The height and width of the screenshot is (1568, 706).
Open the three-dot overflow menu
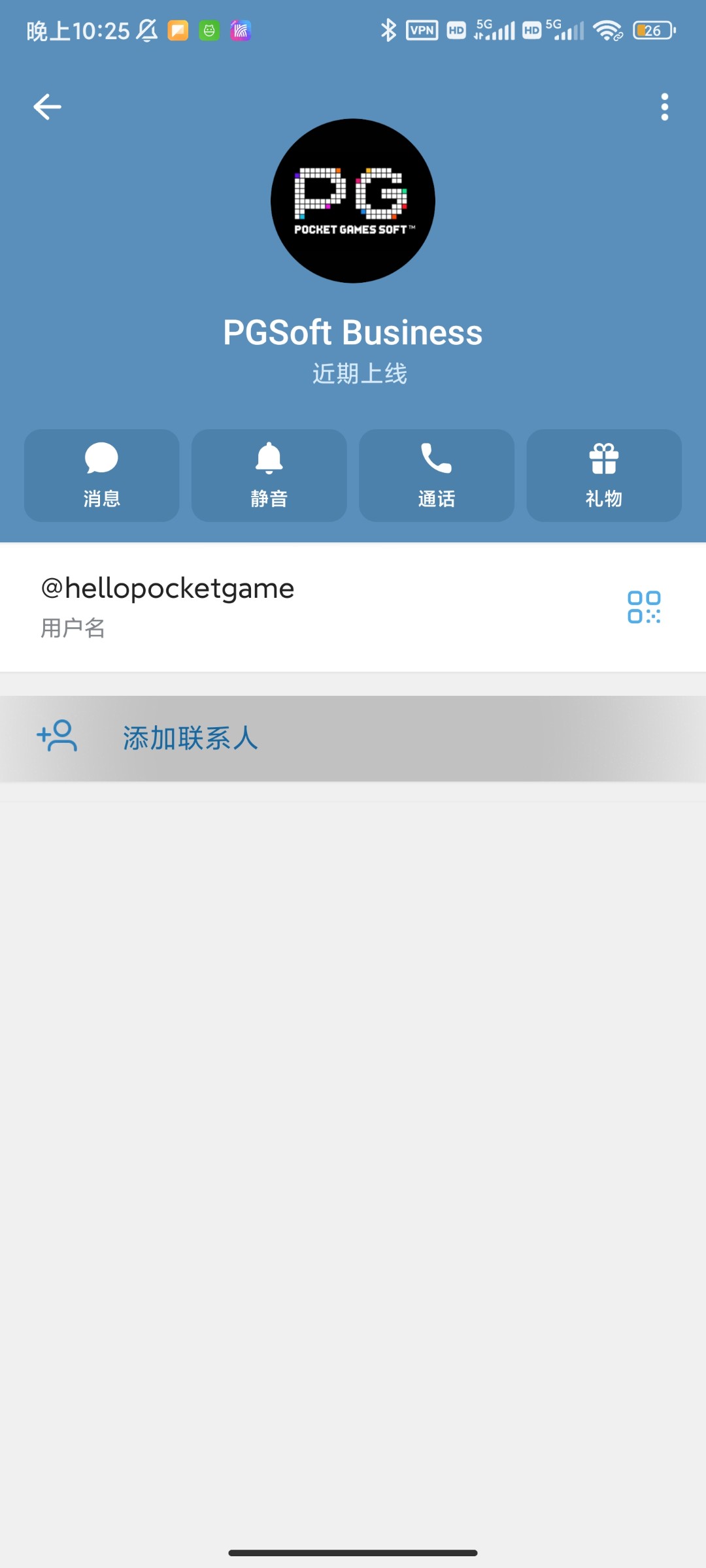(x=664, y=107)
